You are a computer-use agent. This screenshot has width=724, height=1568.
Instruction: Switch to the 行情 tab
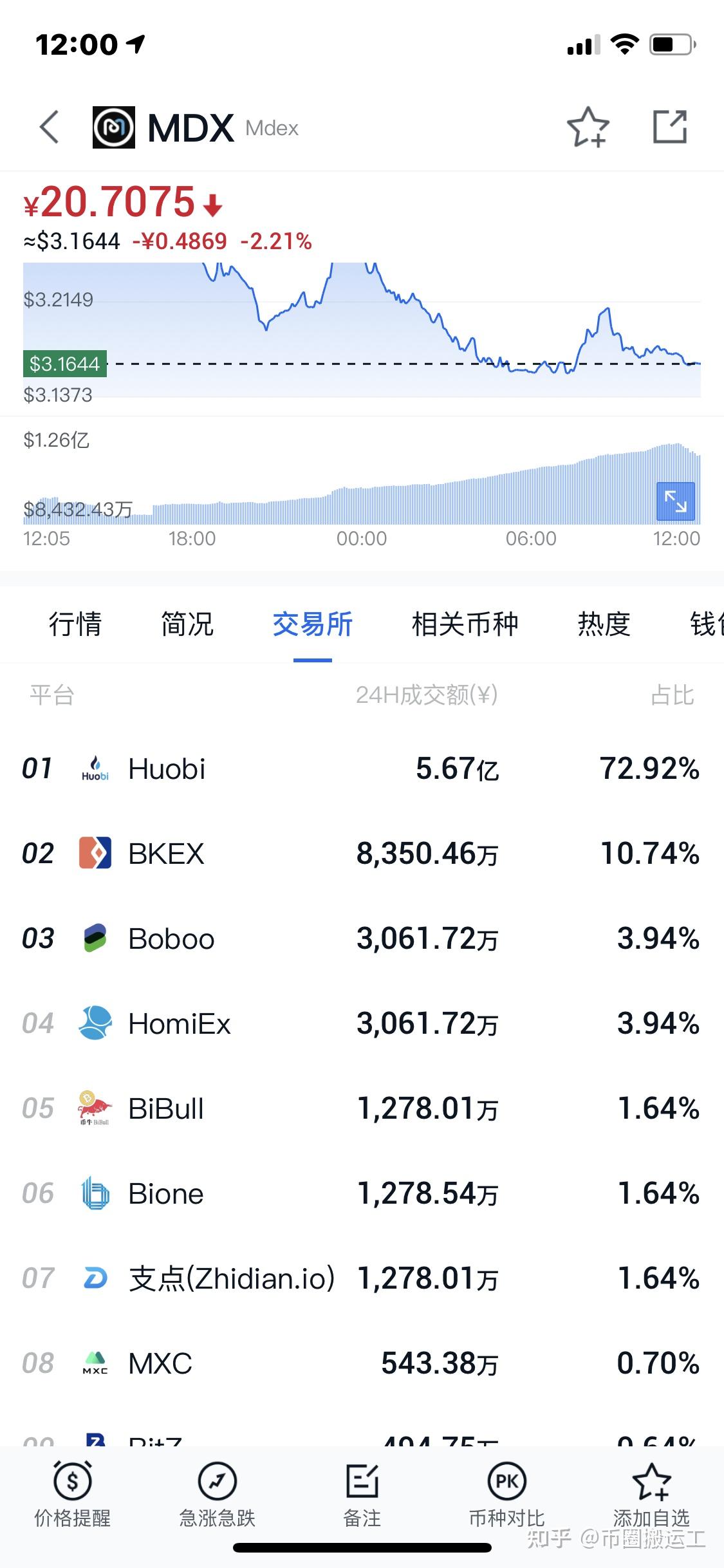[75, 623]
